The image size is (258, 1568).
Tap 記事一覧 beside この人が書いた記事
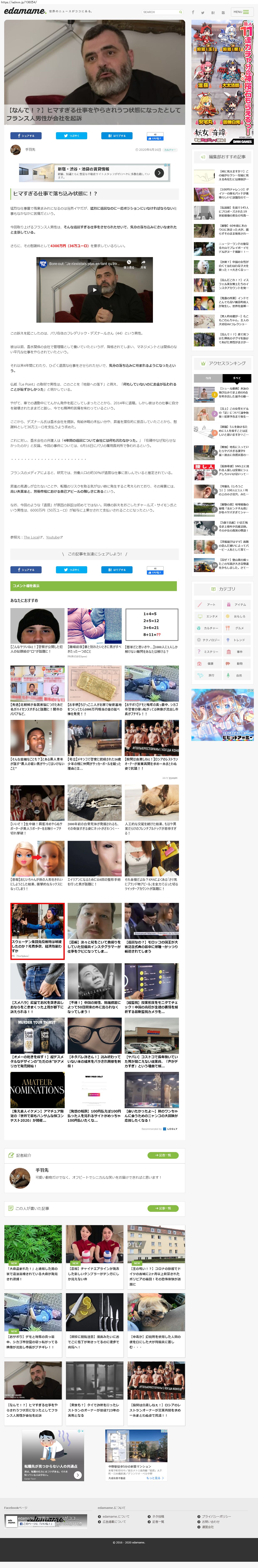[163, 1208]
